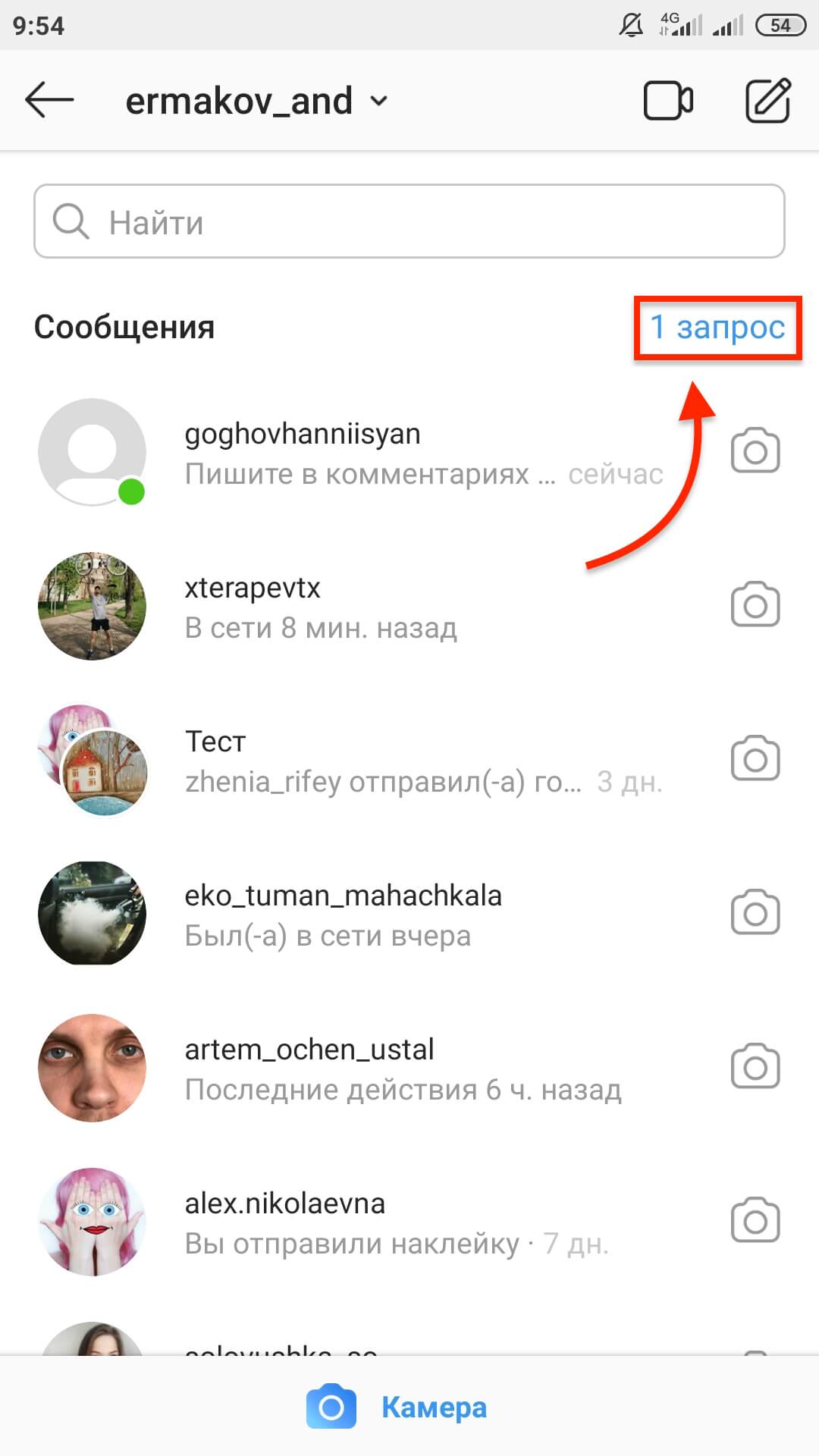Screen dimensions: 819x1456
Task: Compose a new message
Action: coord(767,101)
